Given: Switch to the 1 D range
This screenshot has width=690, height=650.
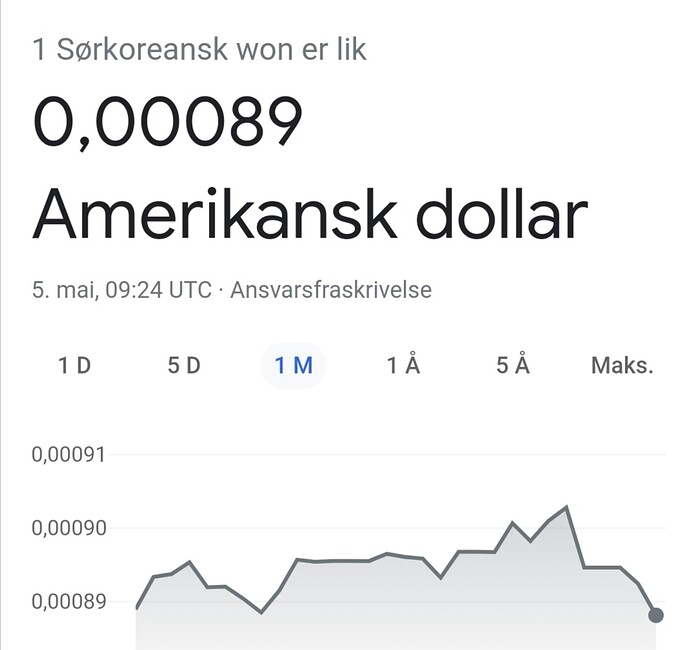Looking at the screenshot, I should coord(75,366).
